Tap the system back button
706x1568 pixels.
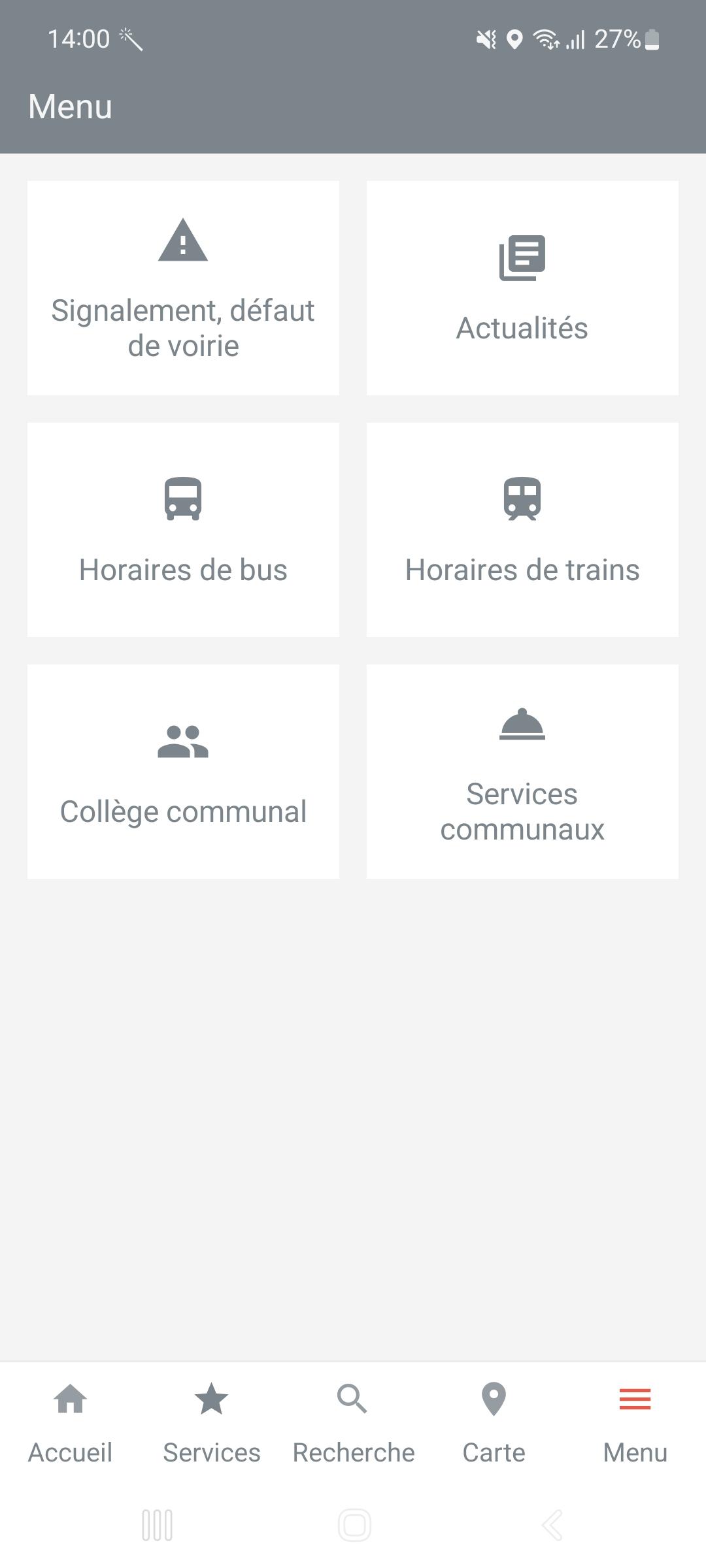pyautogui.click(x=552, y=1526)
